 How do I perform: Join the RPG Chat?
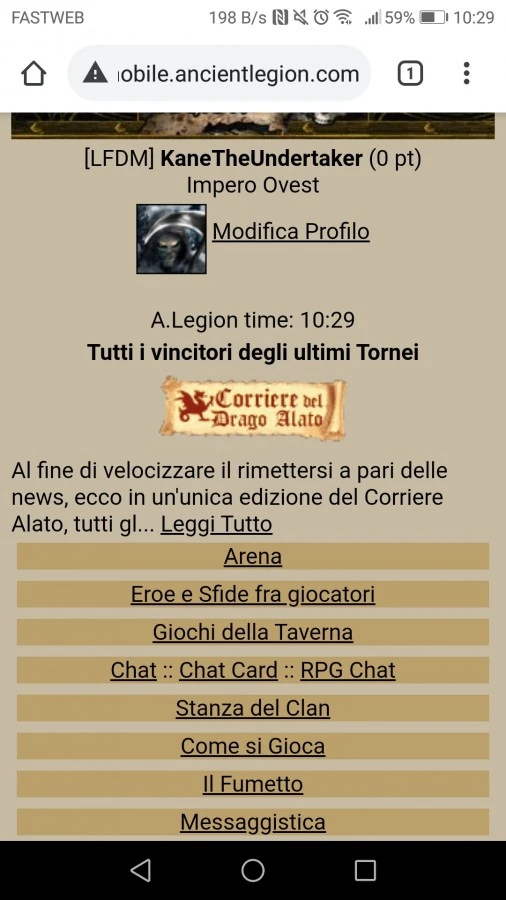348,670
